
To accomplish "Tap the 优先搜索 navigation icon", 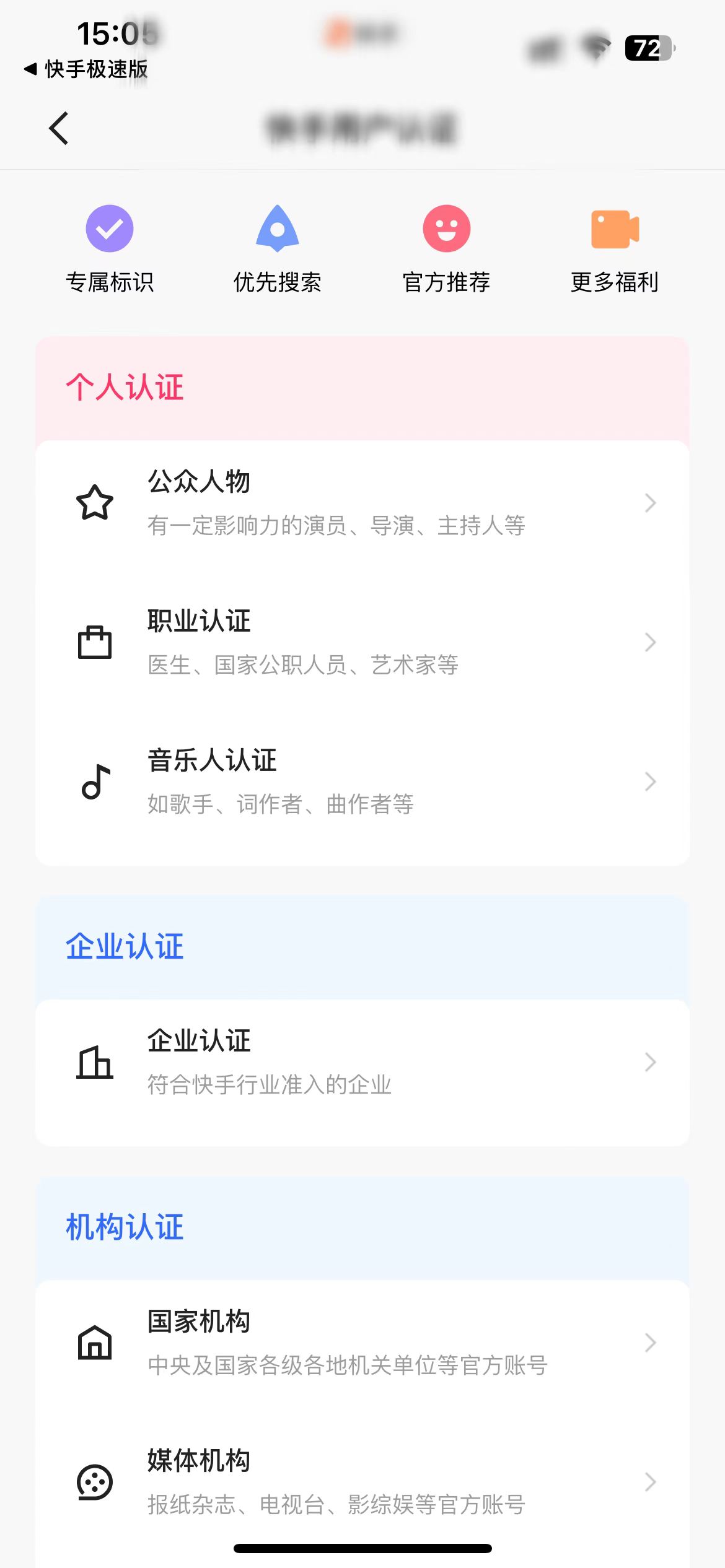I will (x=278, y=228).
